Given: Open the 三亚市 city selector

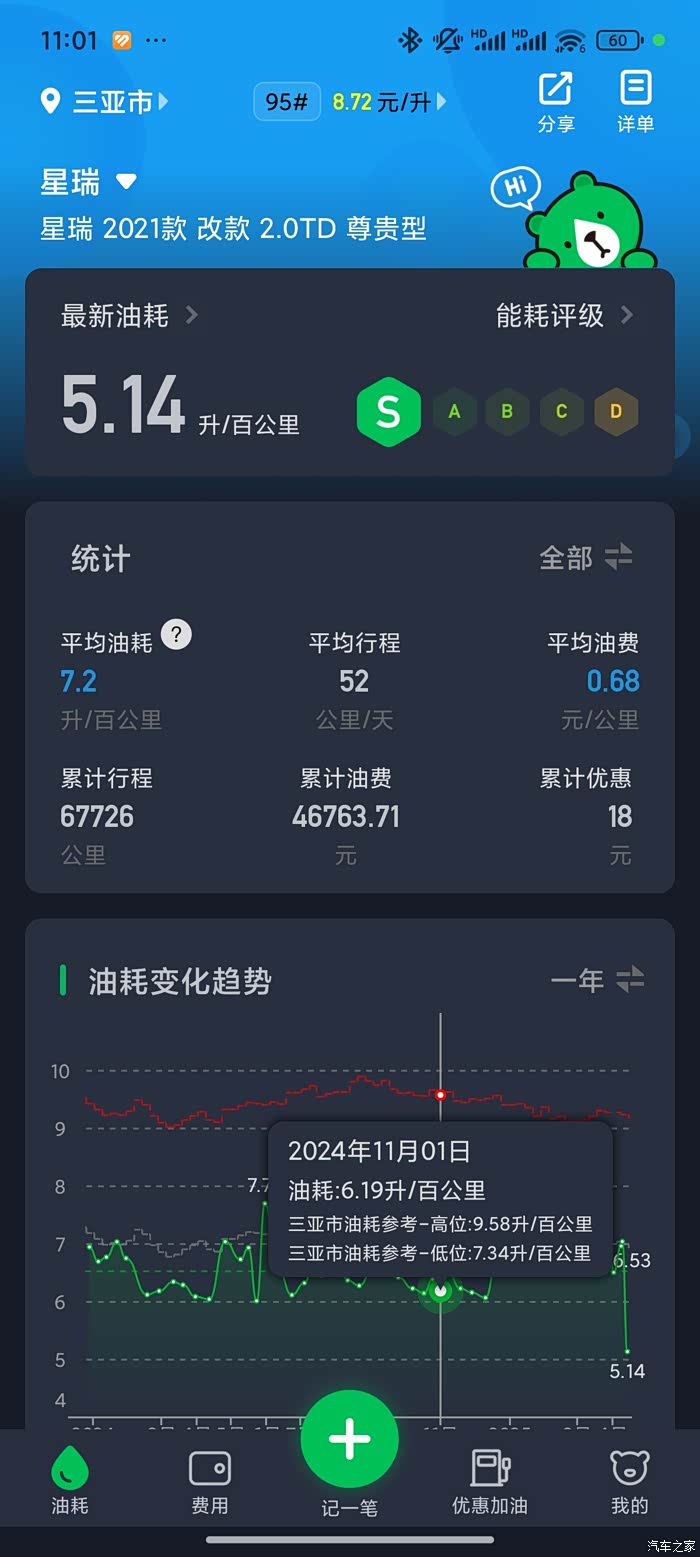Looking at the screenshot, I should point(103,102).
